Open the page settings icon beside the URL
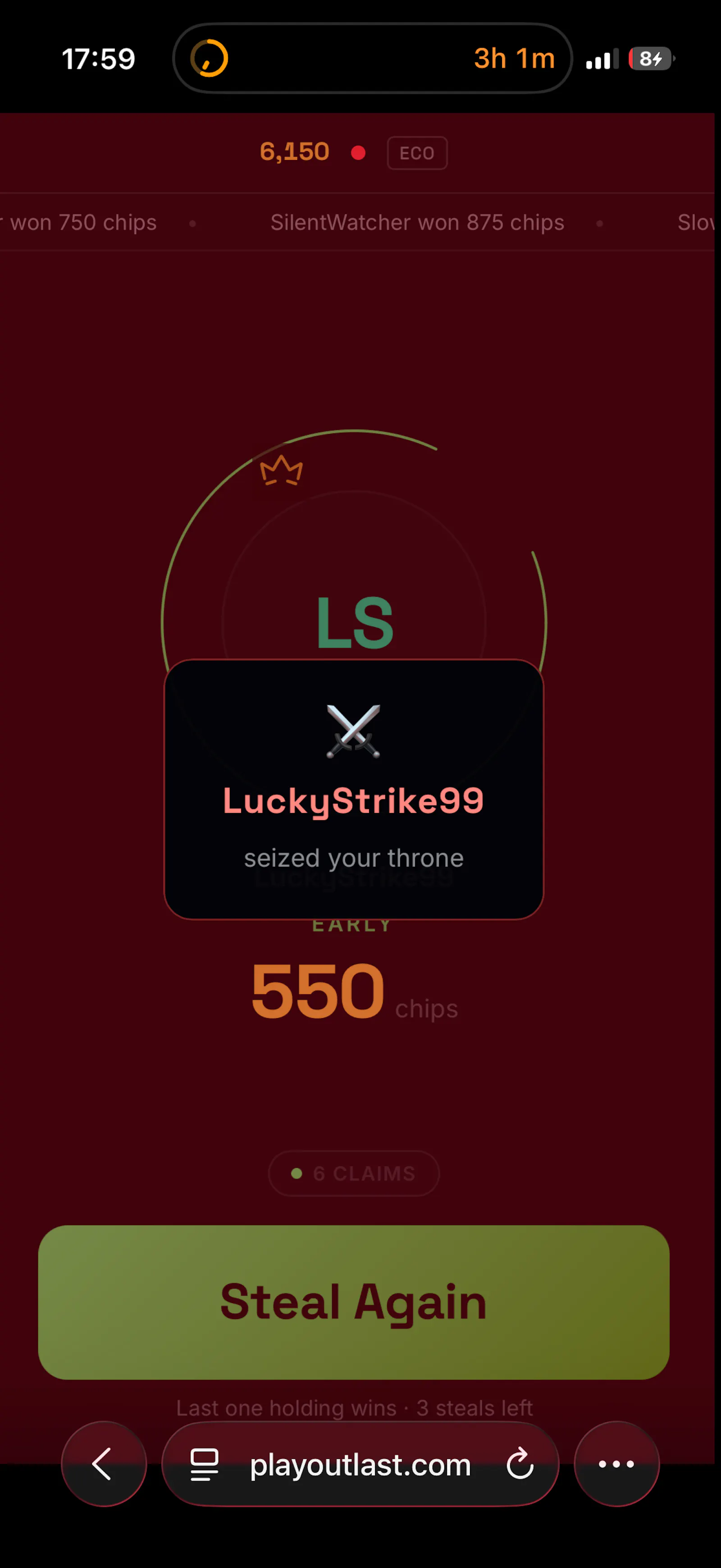The width and height of the screenshot is (721, 1568). coord(205,1464)
